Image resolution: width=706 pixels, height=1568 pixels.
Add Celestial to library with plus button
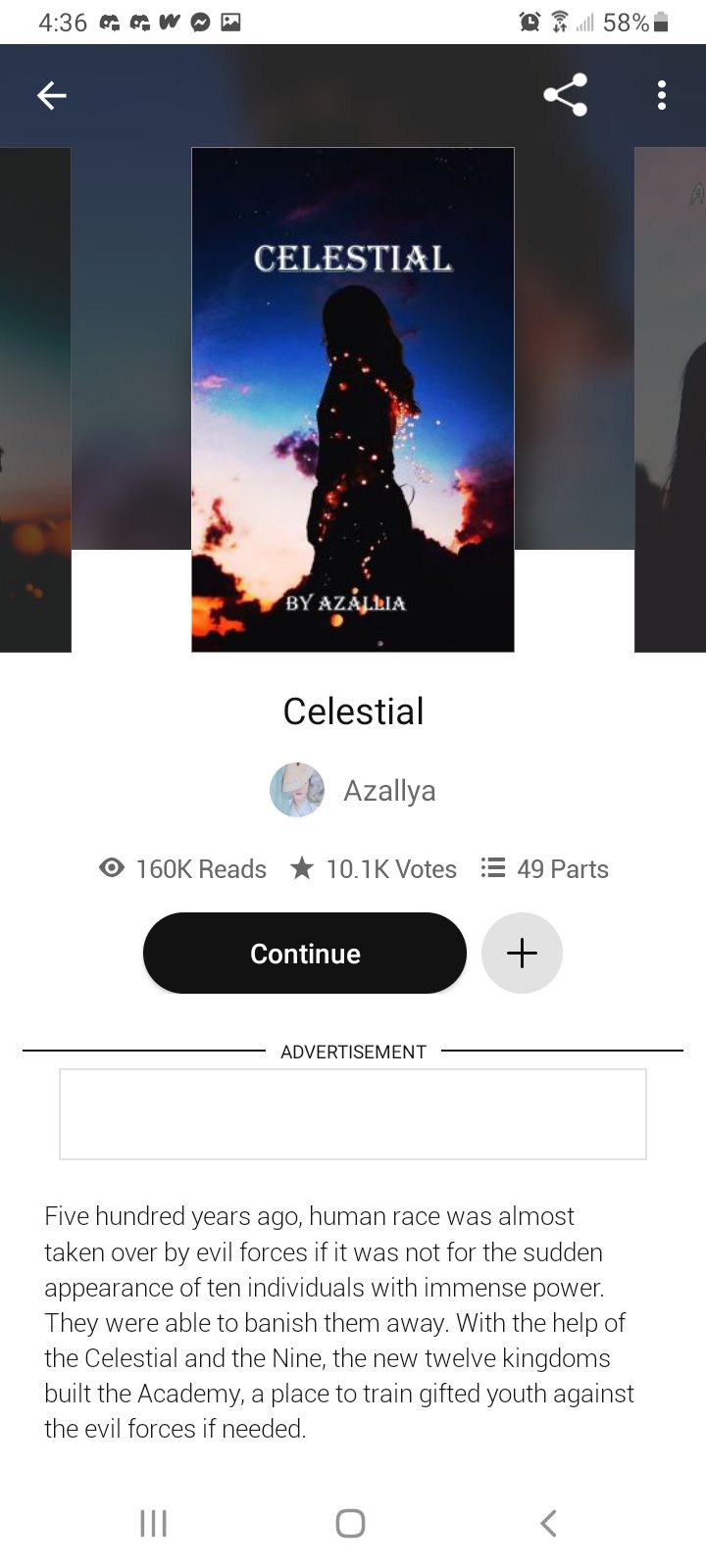click(522, 953)
